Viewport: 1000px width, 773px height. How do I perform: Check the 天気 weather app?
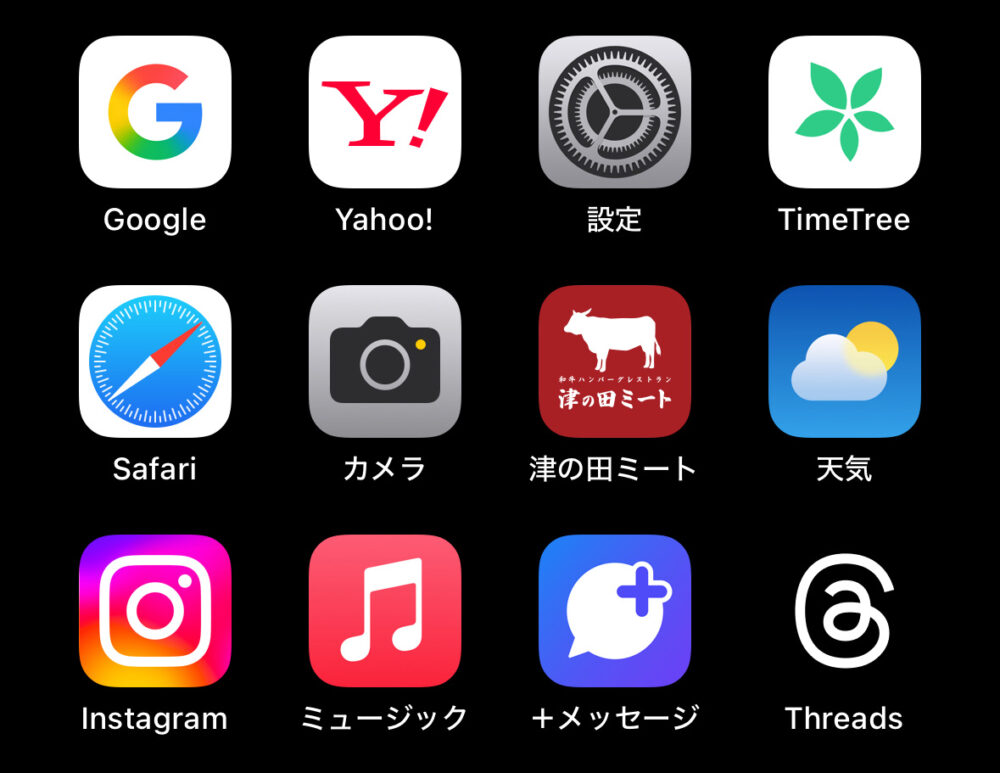(844, 361)
